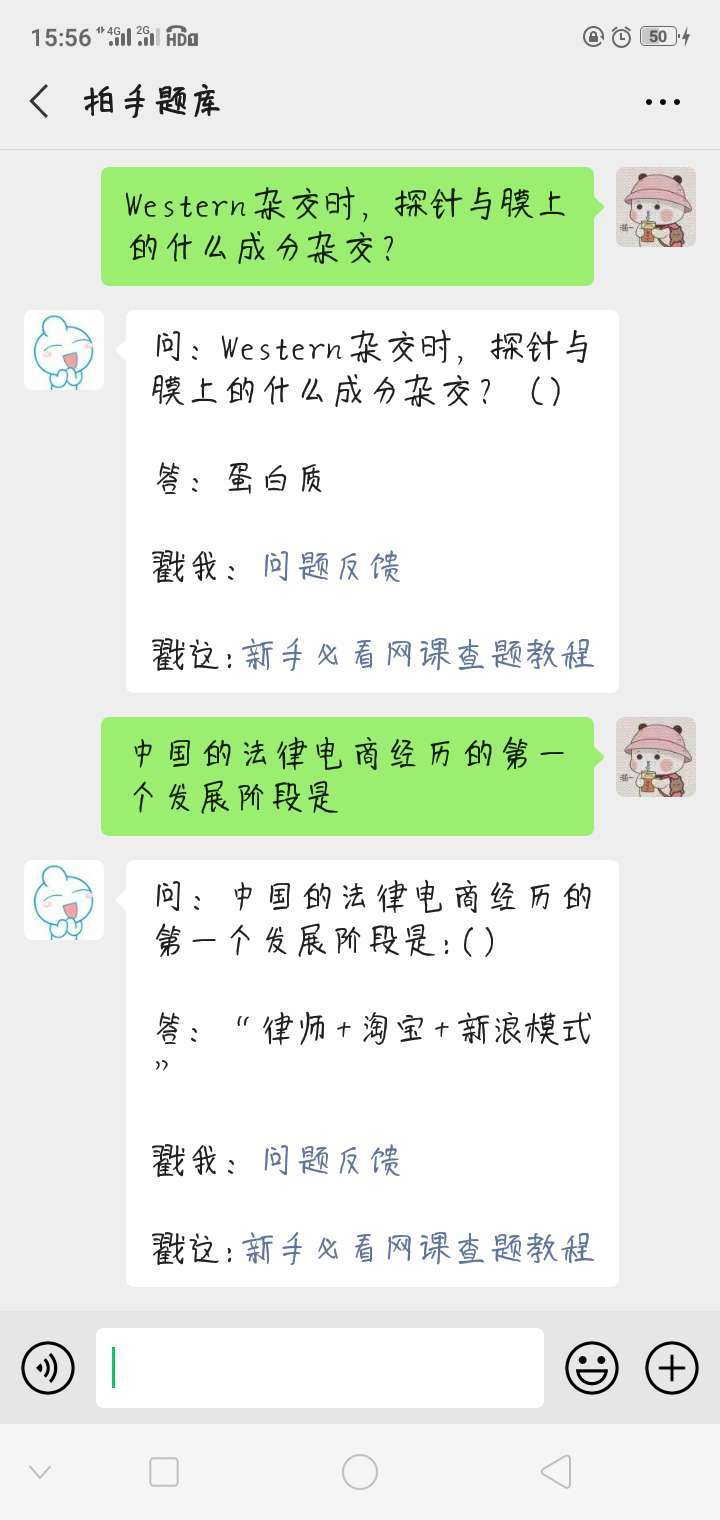Viewport: 720px width, 1520px height.
Task: Switch to voice message input
Action: tap(48, 1367)
